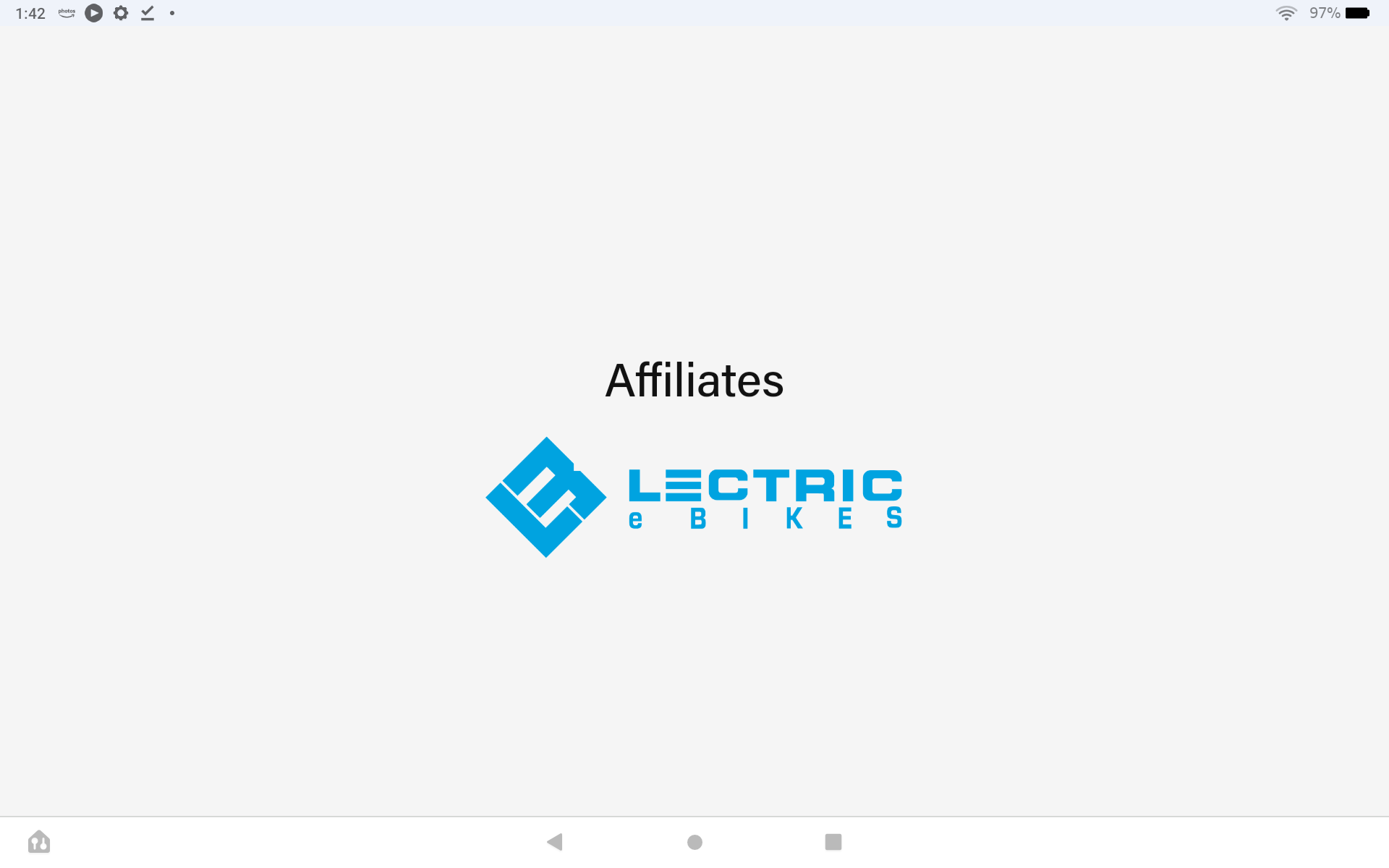This screenshot has width=1389, height=868.
Task: Open the Lectric eBikes affiliate banner
Action: click(694, 498)
